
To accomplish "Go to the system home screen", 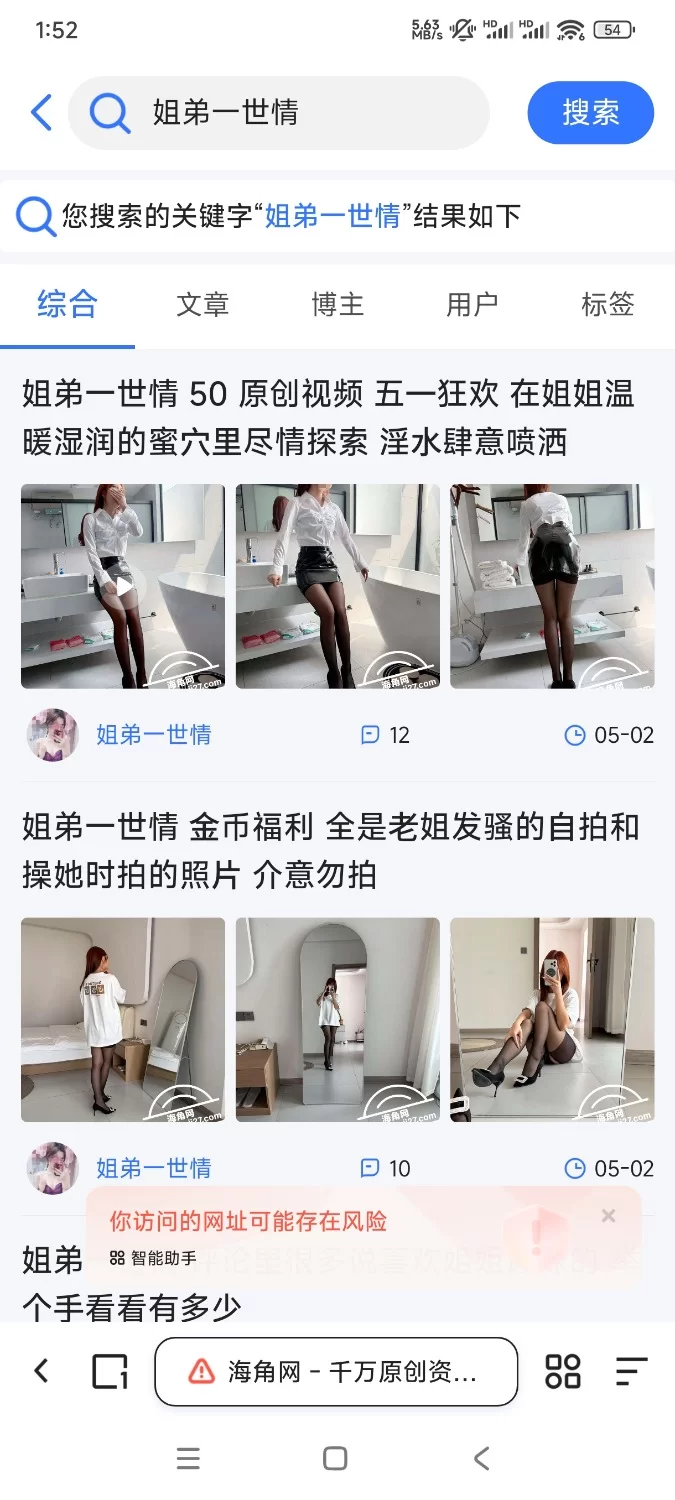I will [x=336, y=1459].
